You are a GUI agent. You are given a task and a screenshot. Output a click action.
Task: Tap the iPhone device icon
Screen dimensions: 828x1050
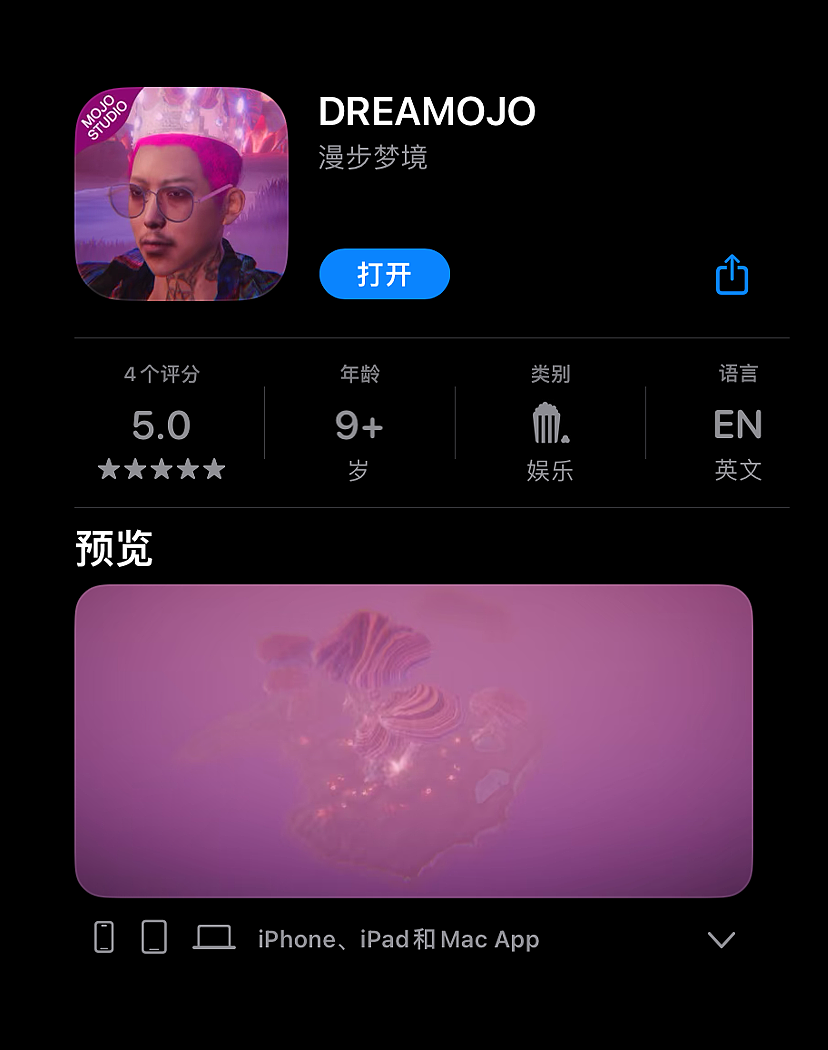click(104, 938)
